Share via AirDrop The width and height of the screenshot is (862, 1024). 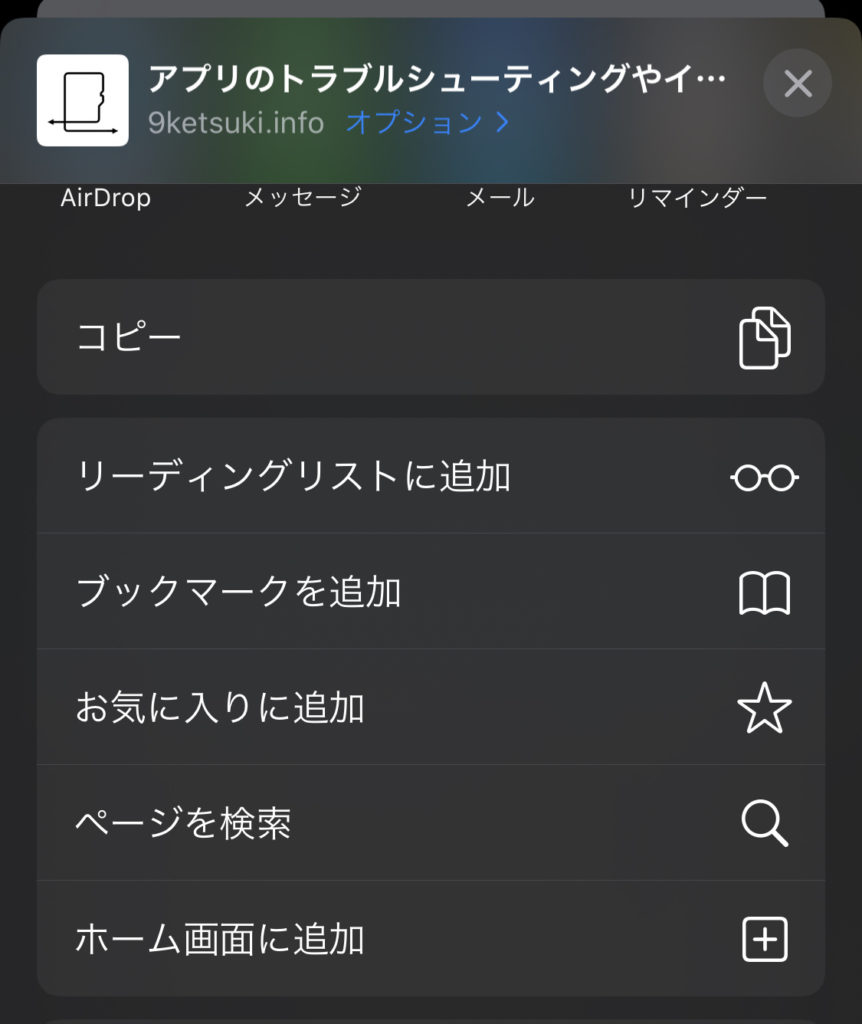click(x=106, y=197)
